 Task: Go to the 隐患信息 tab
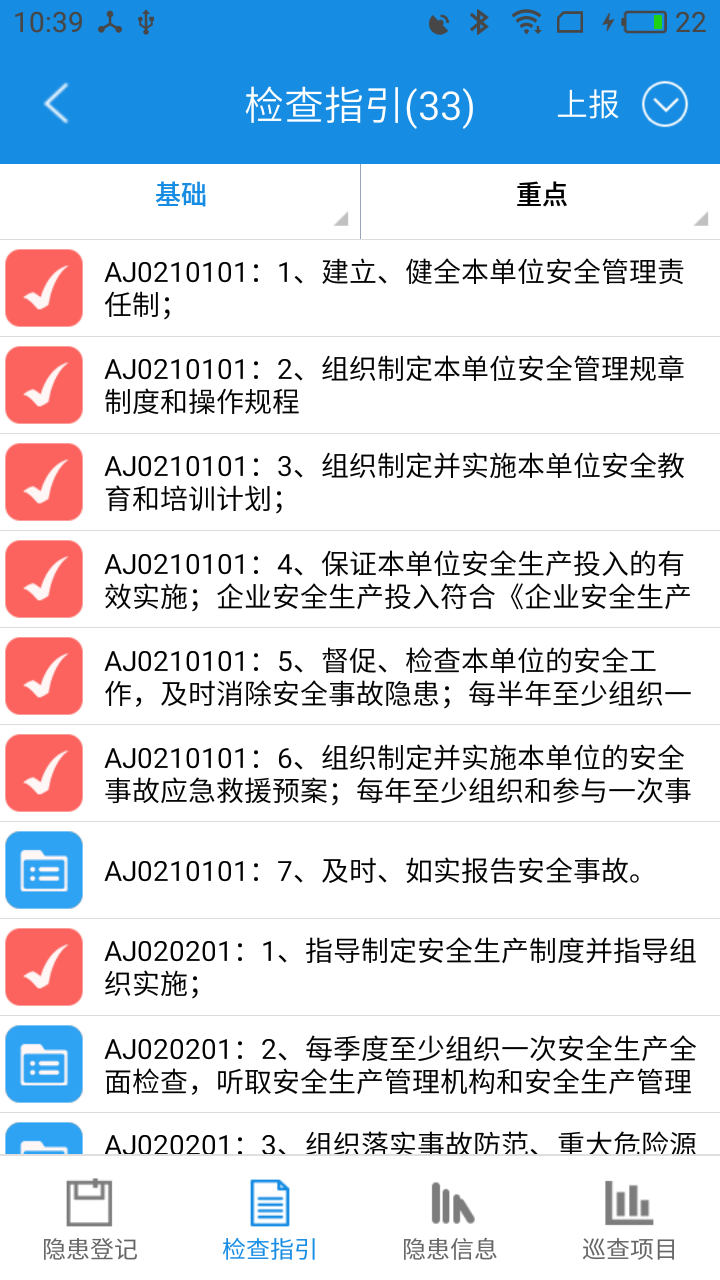(x=450, y=1220)
